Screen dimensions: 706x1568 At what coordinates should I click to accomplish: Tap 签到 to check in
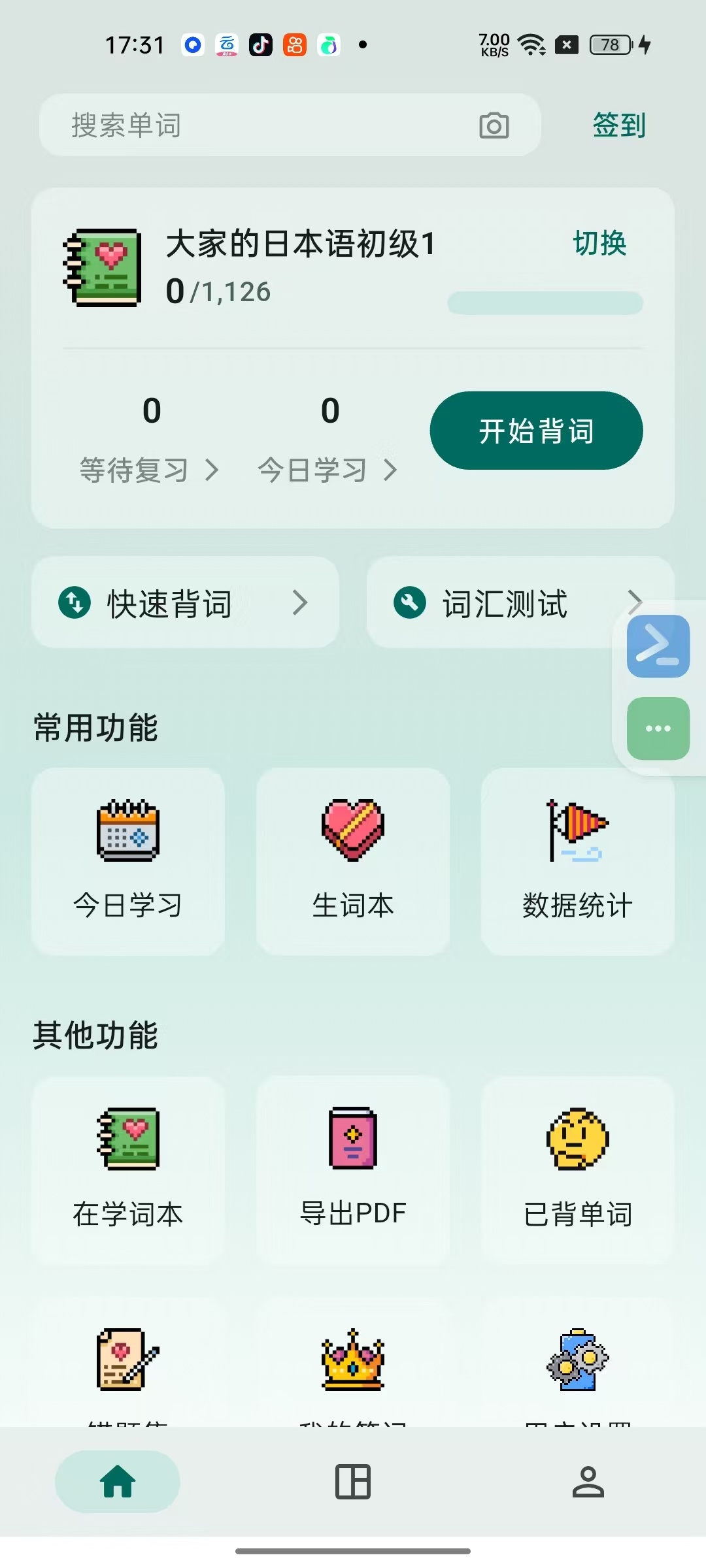pos(618,125)
